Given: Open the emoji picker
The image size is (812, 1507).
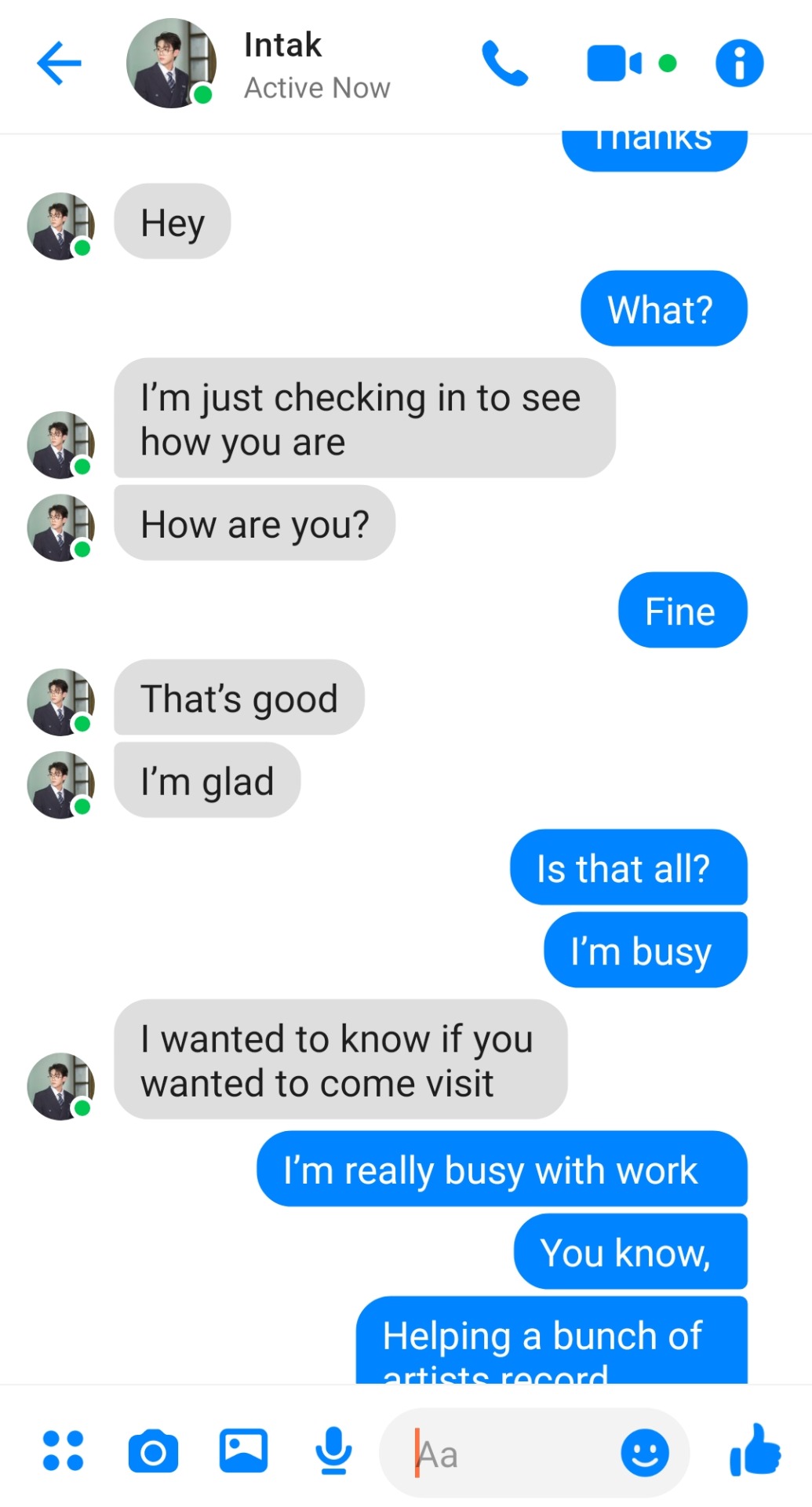Looking at the screenshot, I should pos(645,1452).
